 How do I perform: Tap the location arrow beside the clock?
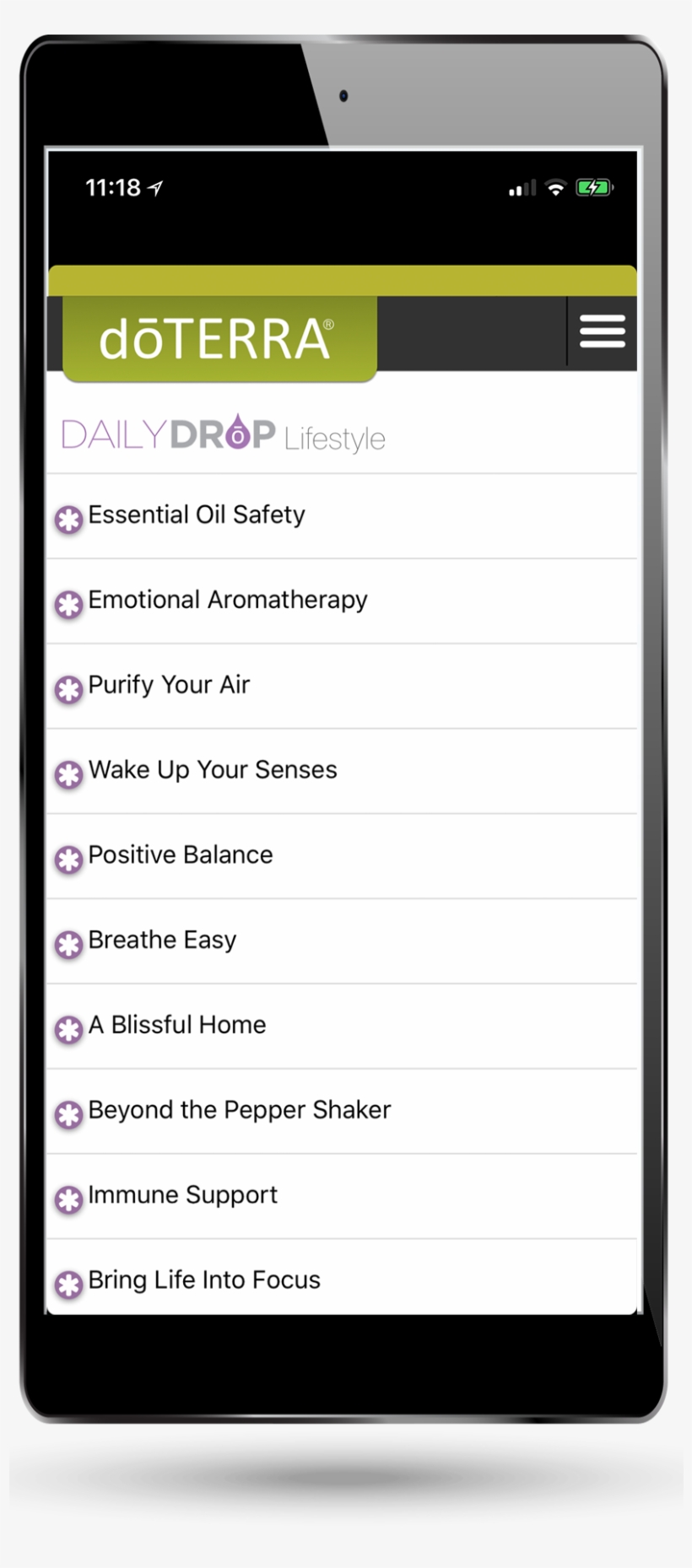click(x=156, y=186)
